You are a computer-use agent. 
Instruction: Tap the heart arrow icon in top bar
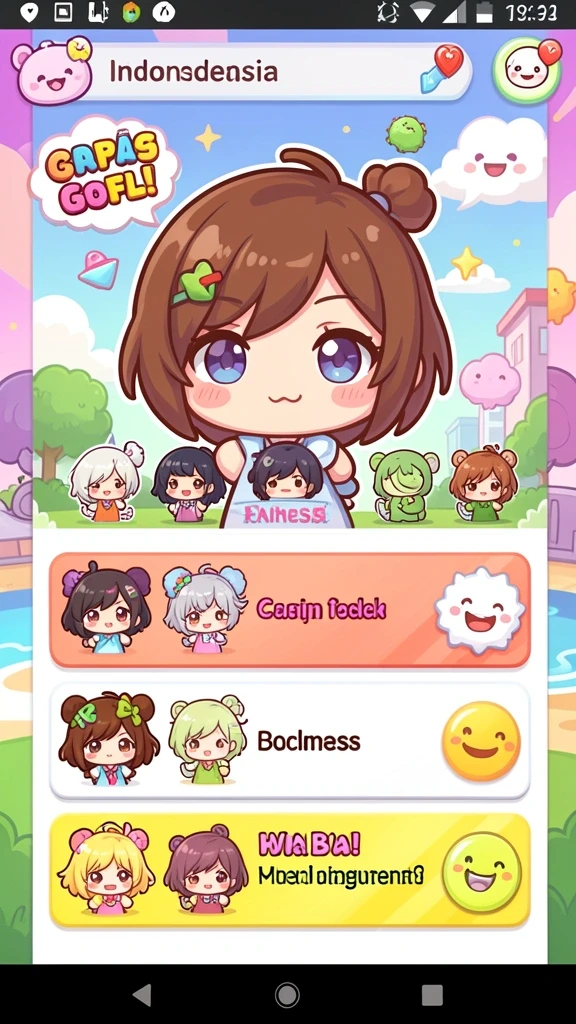point(441,71)
